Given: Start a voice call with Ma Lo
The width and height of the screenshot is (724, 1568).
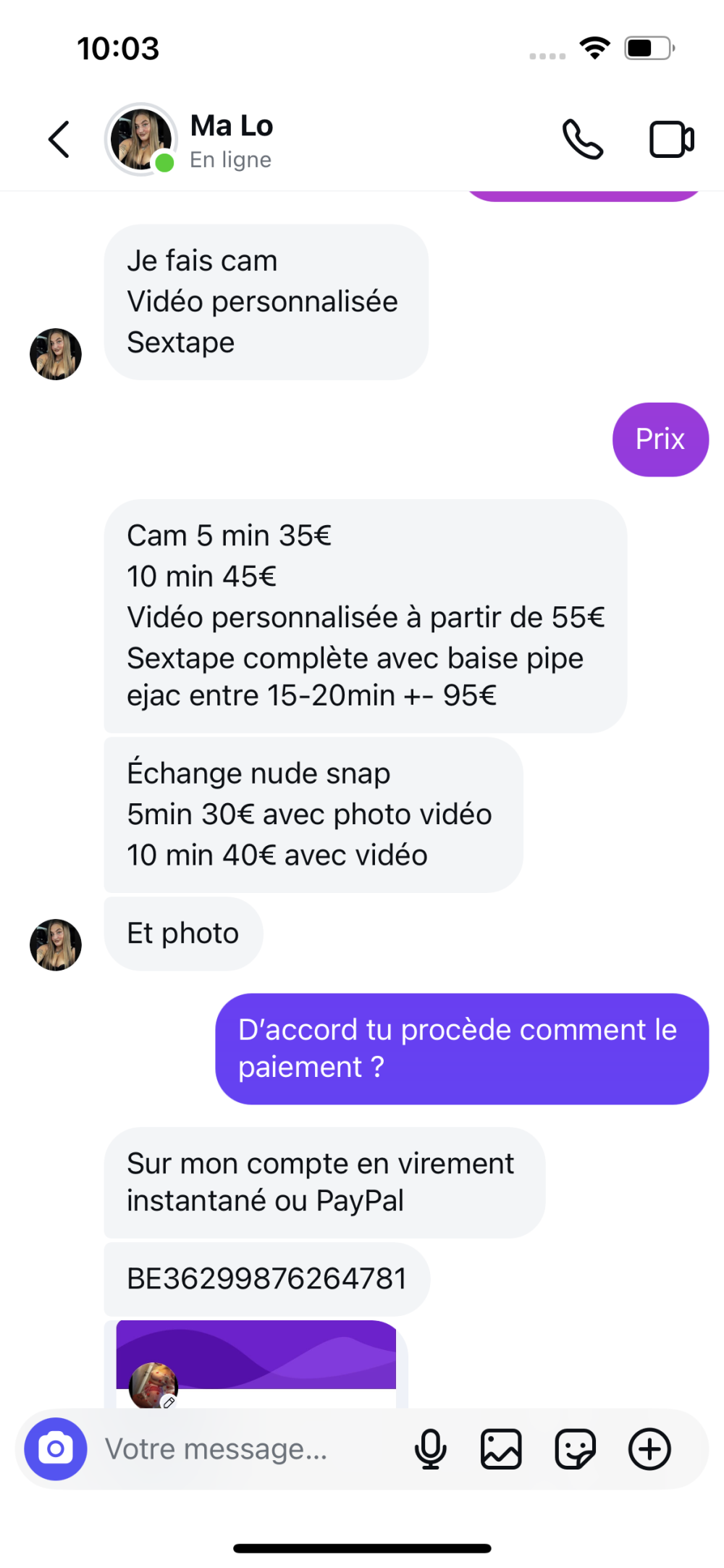Looking at the screenshot, I should pos(582,139).
